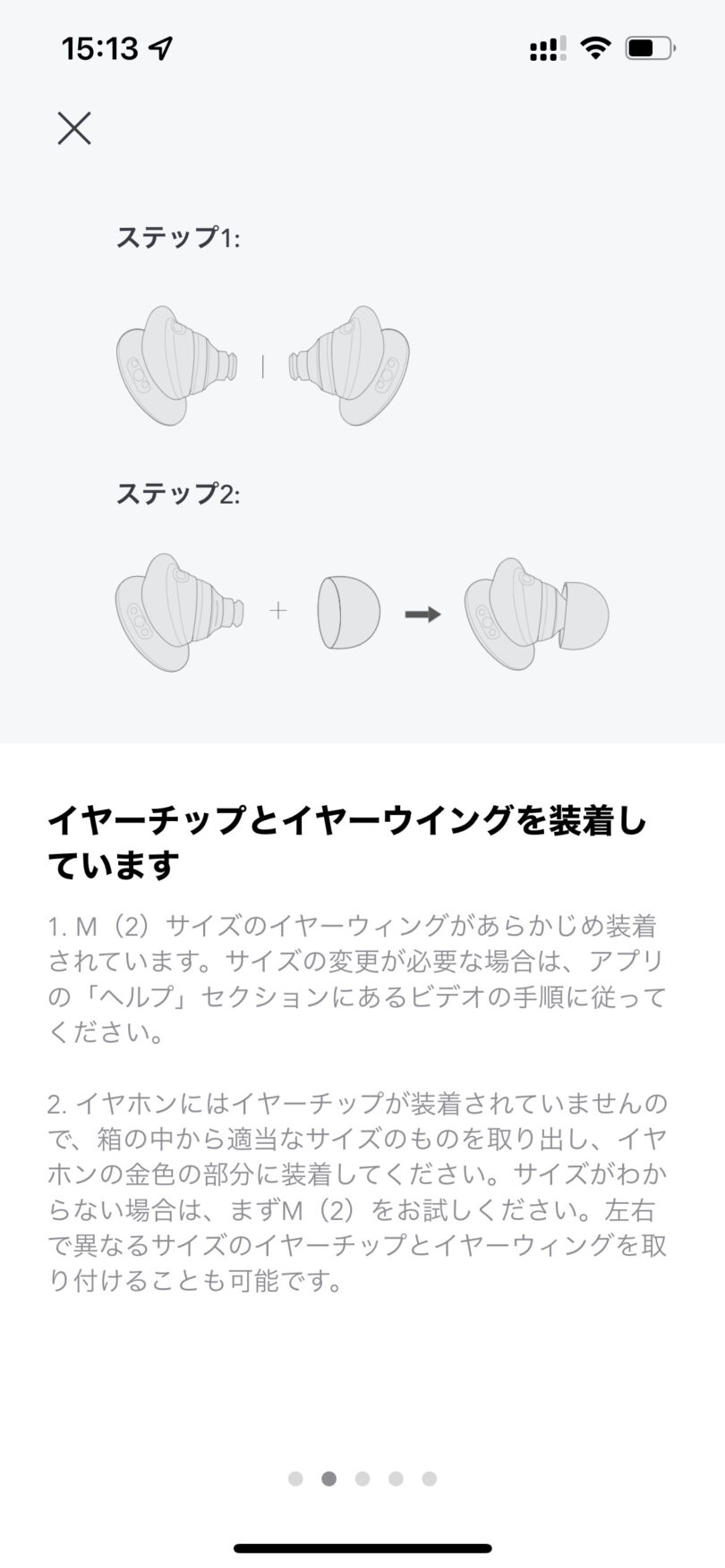The image size is (725, 1568).
Task: Go to the third page indicator dot
Action: [x=362, y=1479]
